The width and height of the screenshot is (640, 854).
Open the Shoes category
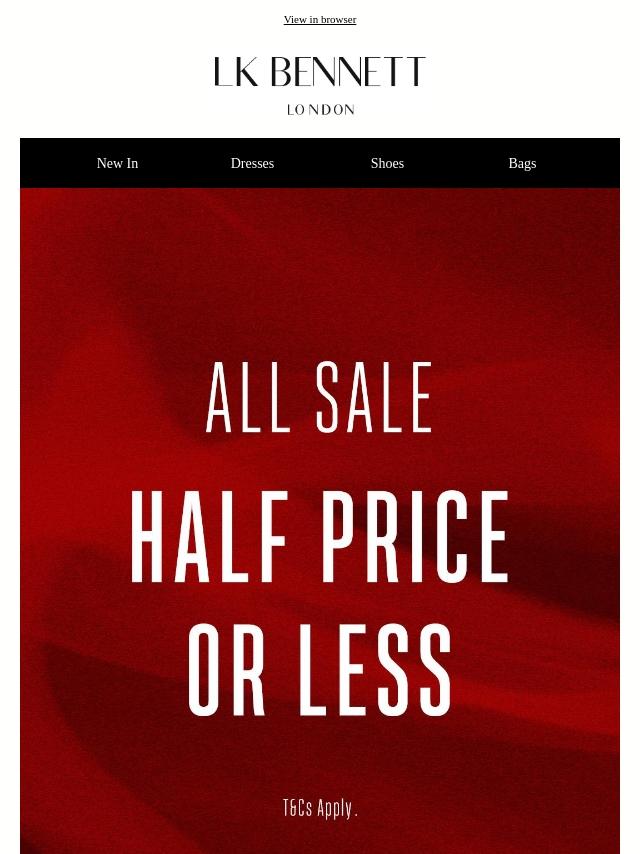(387, 163)
